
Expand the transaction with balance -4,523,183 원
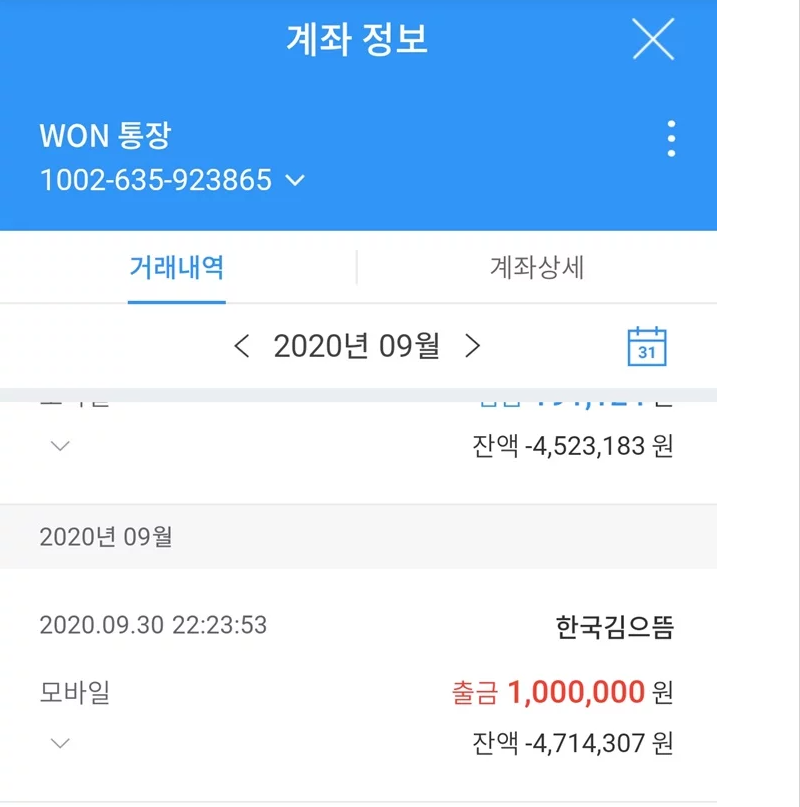pyautogui.click(x=60, y=446)
